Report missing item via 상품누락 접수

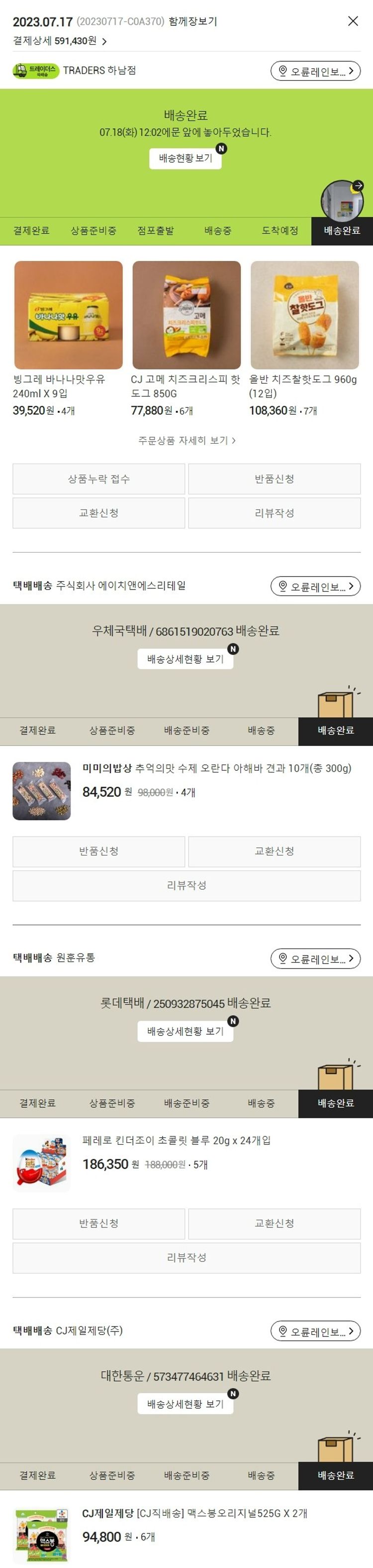pos(99,479)
